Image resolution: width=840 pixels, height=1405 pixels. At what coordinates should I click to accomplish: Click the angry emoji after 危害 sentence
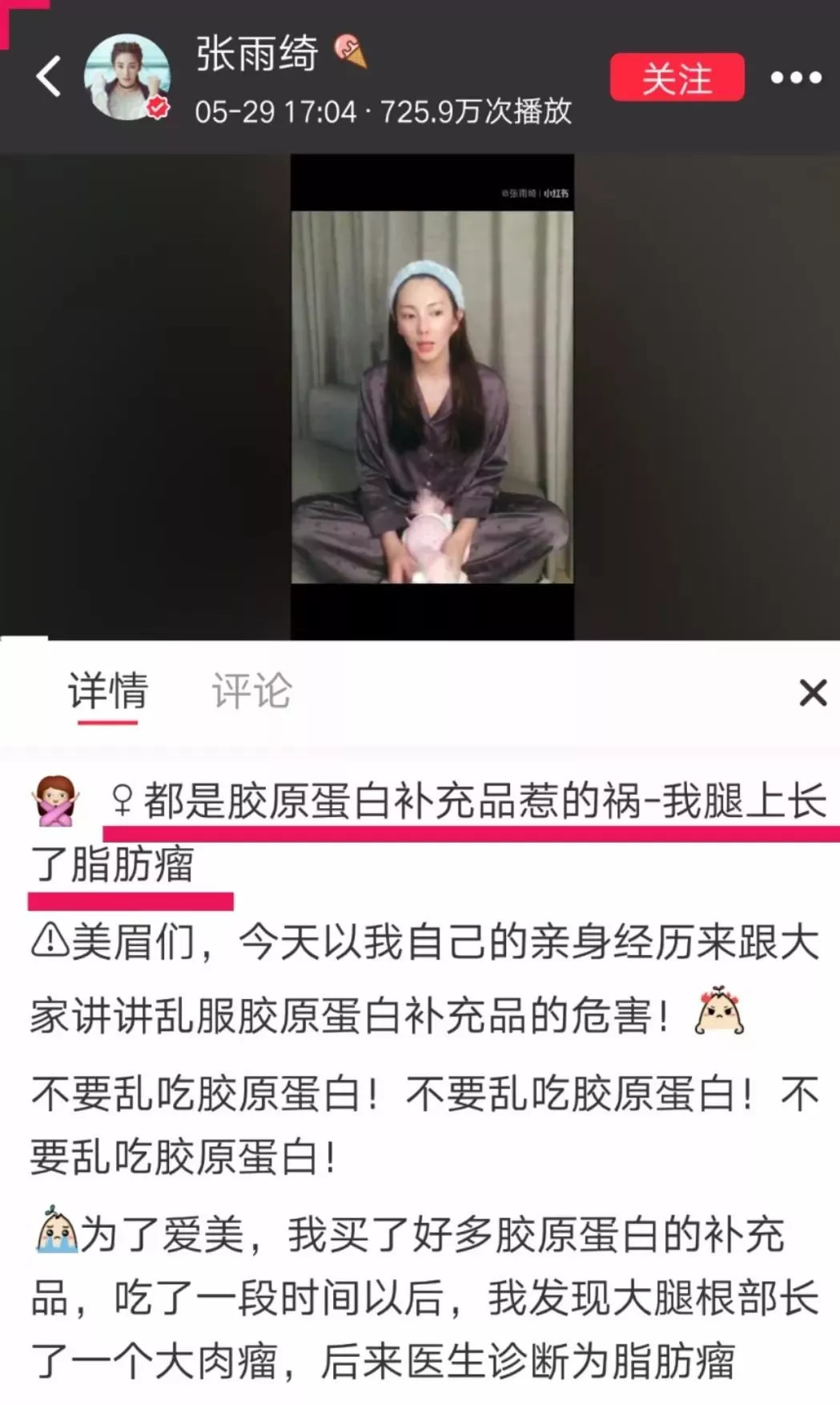pyautogui.click(x=717, y=1013)
